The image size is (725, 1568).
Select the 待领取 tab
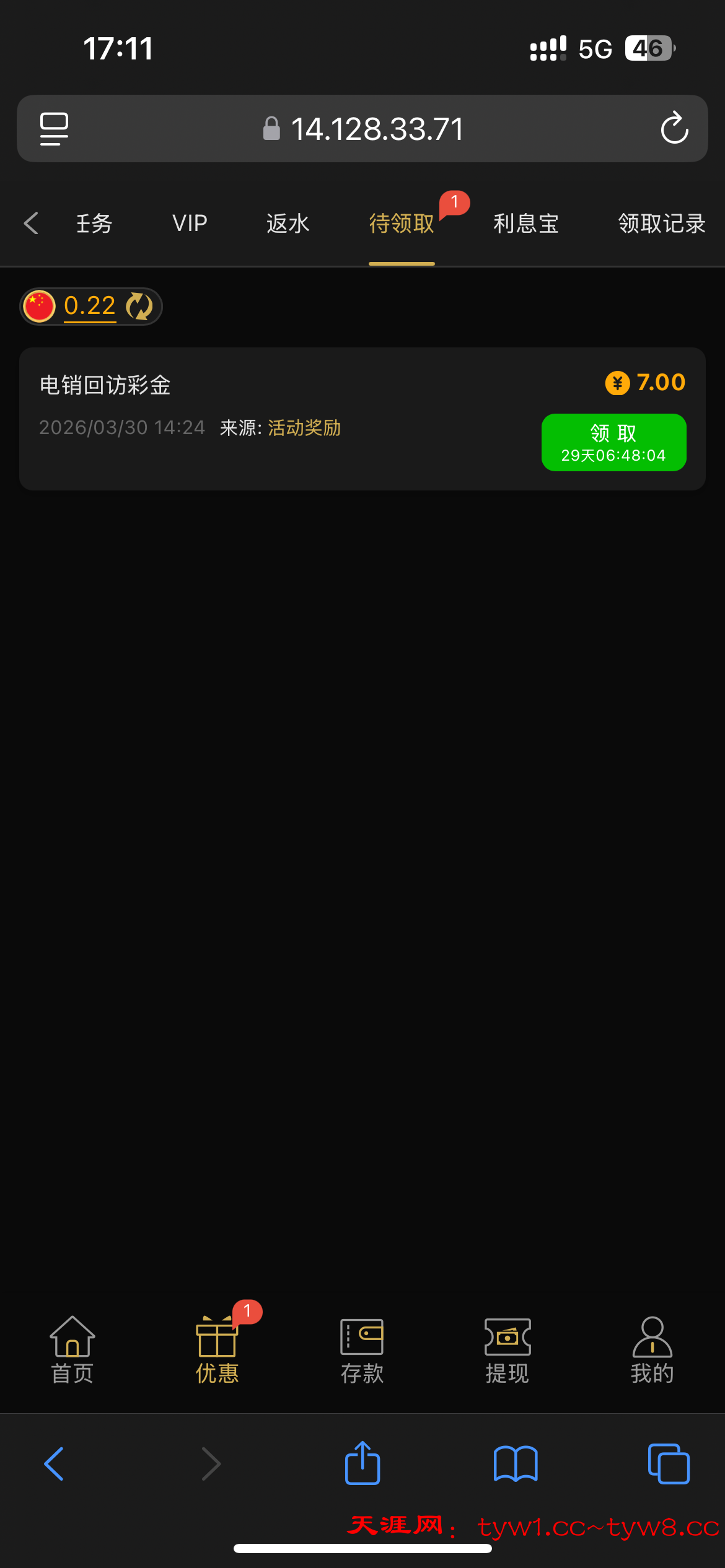402,223
